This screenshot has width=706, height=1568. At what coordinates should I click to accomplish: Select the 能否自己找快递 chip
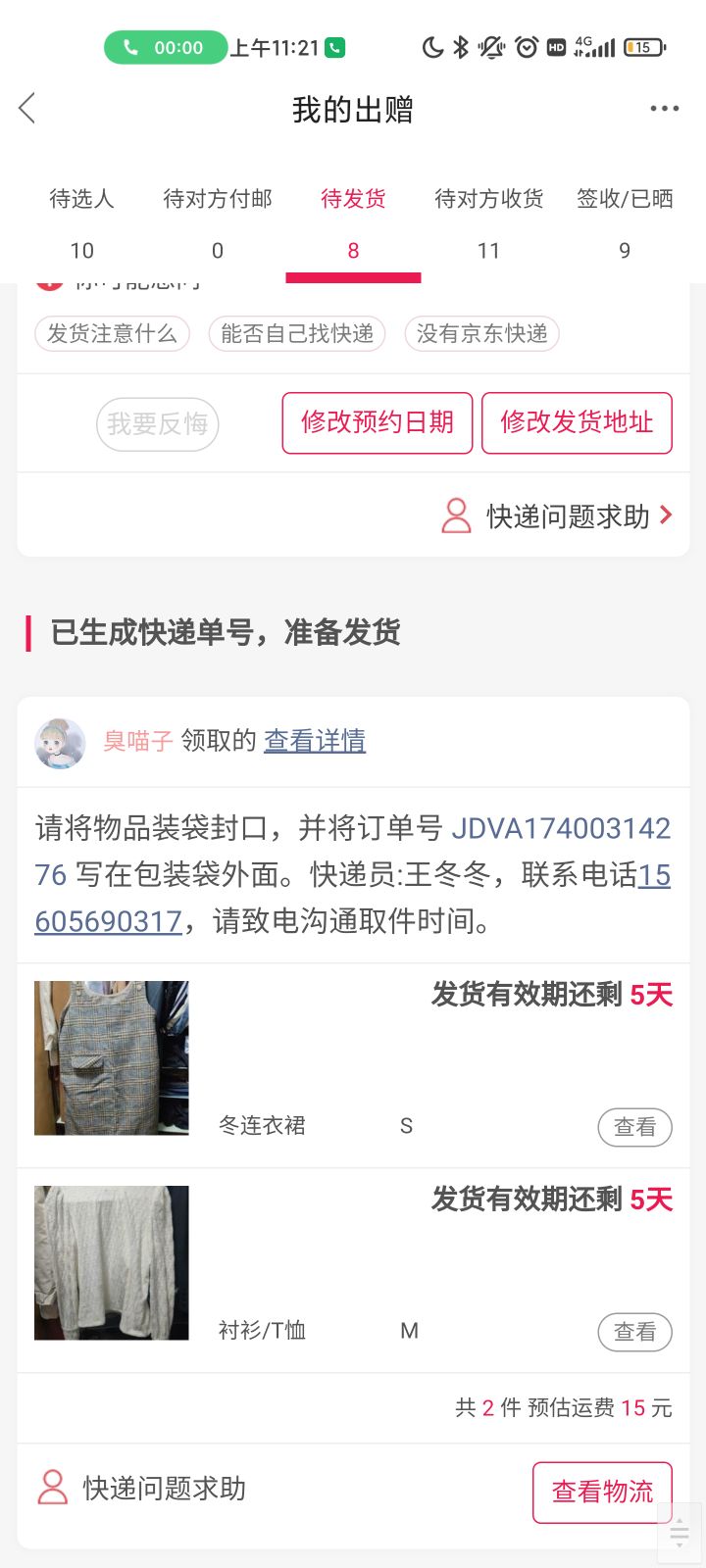coord(297,333)
